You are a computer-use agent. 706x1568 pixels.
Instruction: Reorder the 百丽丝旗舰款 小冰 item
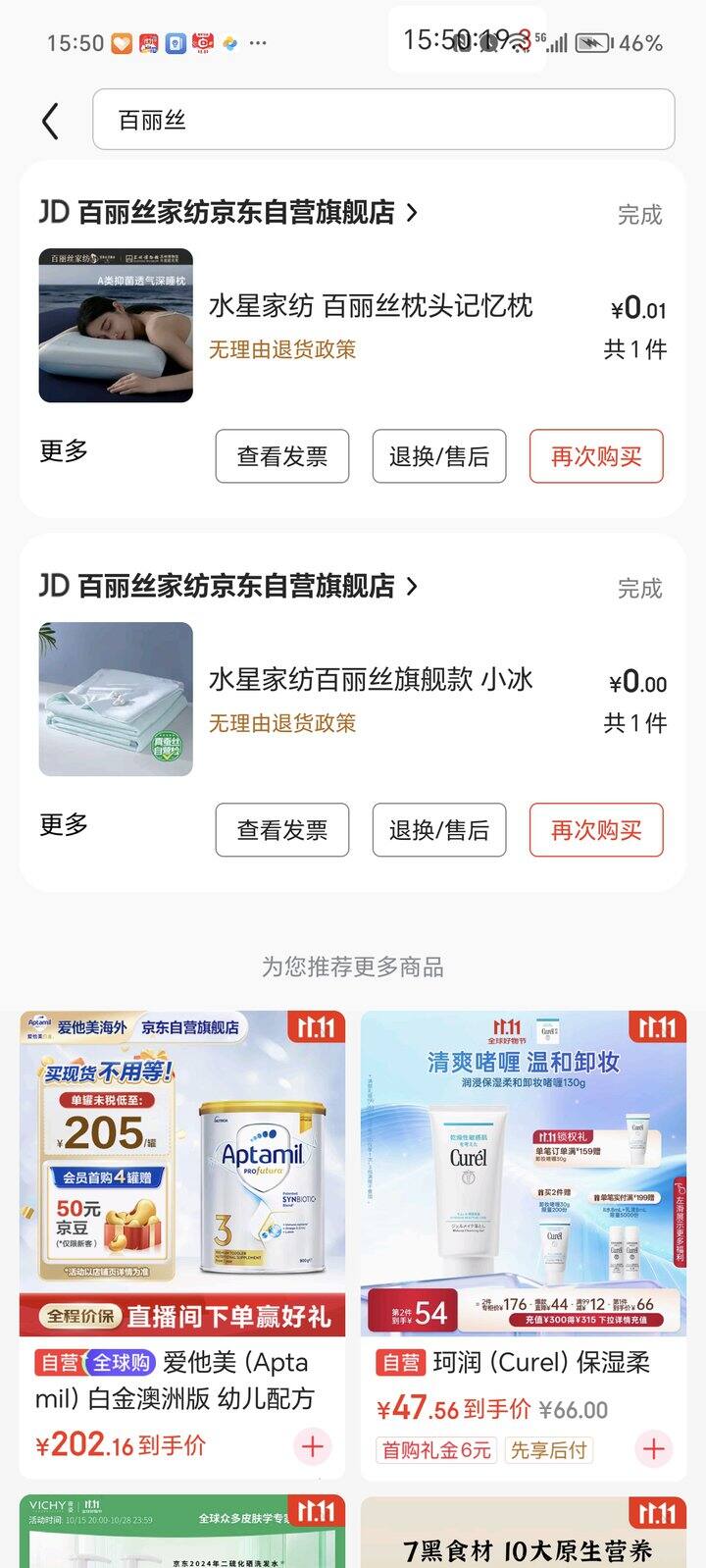click(x=596, y=830)
